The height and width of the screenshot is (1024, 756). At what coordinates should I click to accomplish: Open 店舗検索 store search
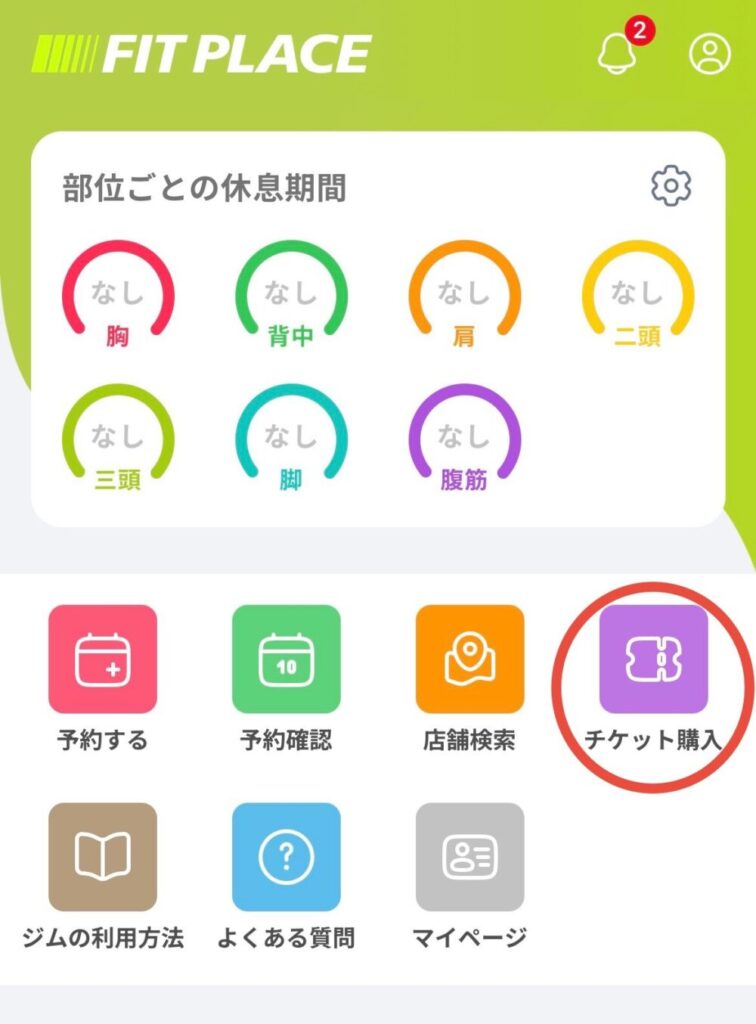(470, 659)
